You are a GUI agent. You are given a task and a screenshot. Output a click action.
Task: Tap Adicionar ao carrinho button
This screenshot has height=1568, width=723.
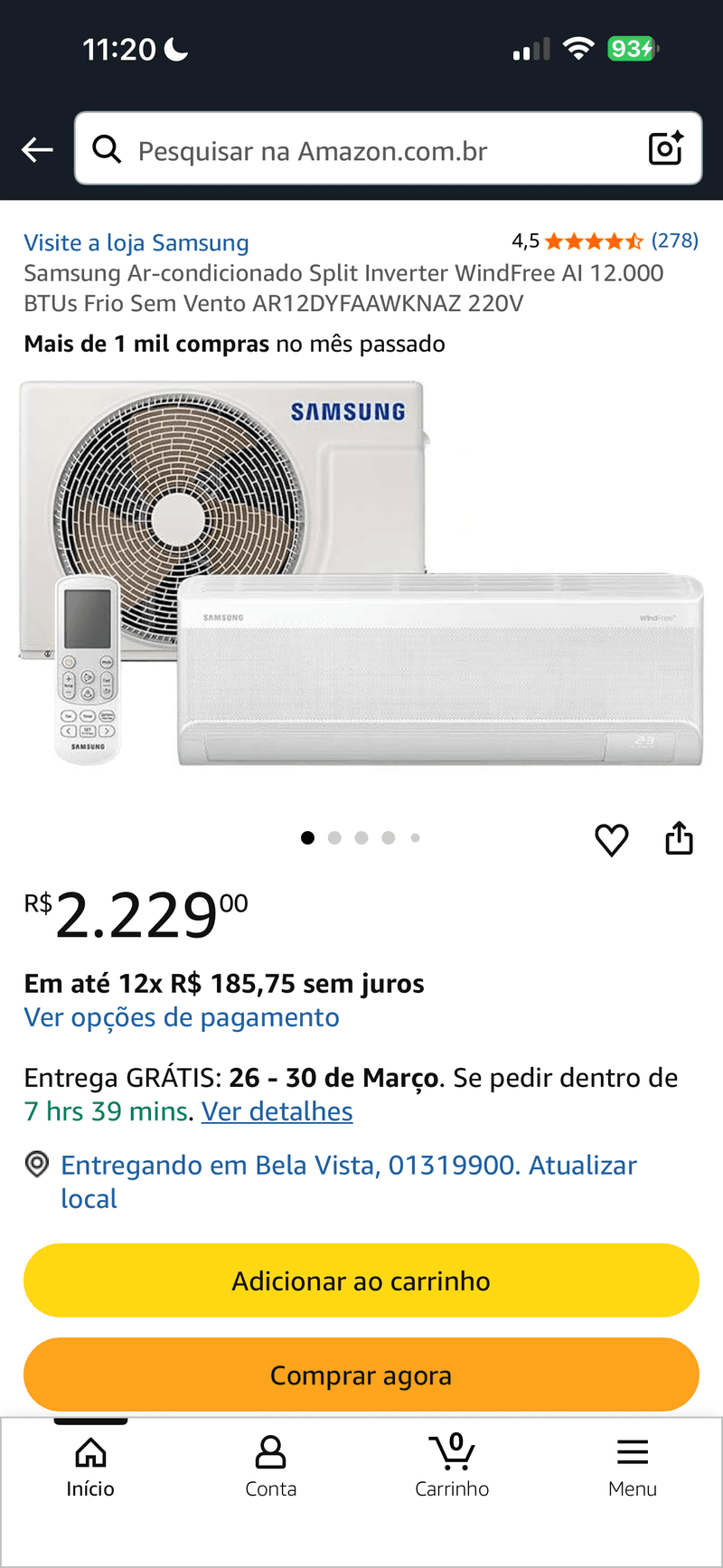point(361,1280)
